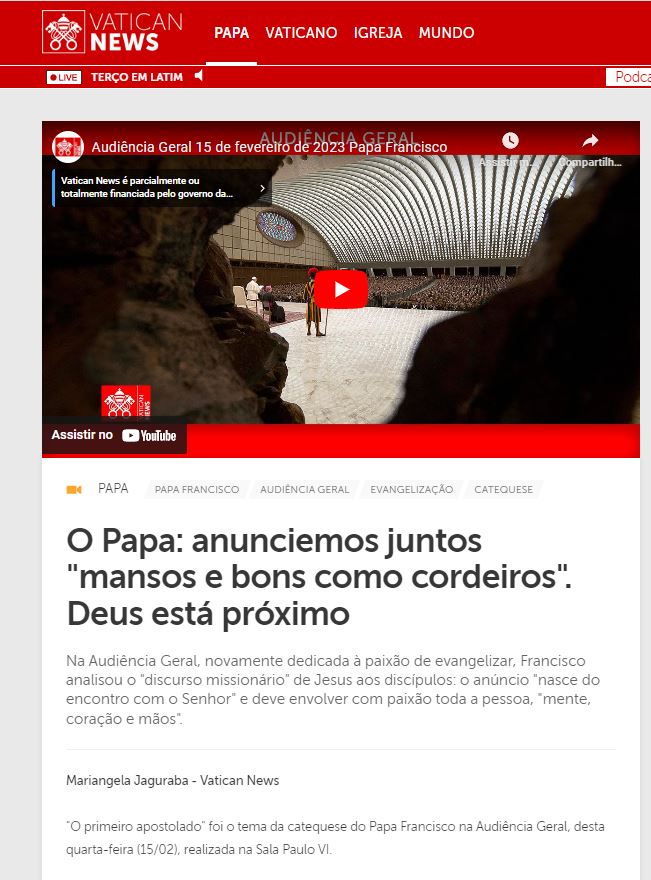Switch to the PAPA section
Screen dimensions: 651x880
[231, 33]
